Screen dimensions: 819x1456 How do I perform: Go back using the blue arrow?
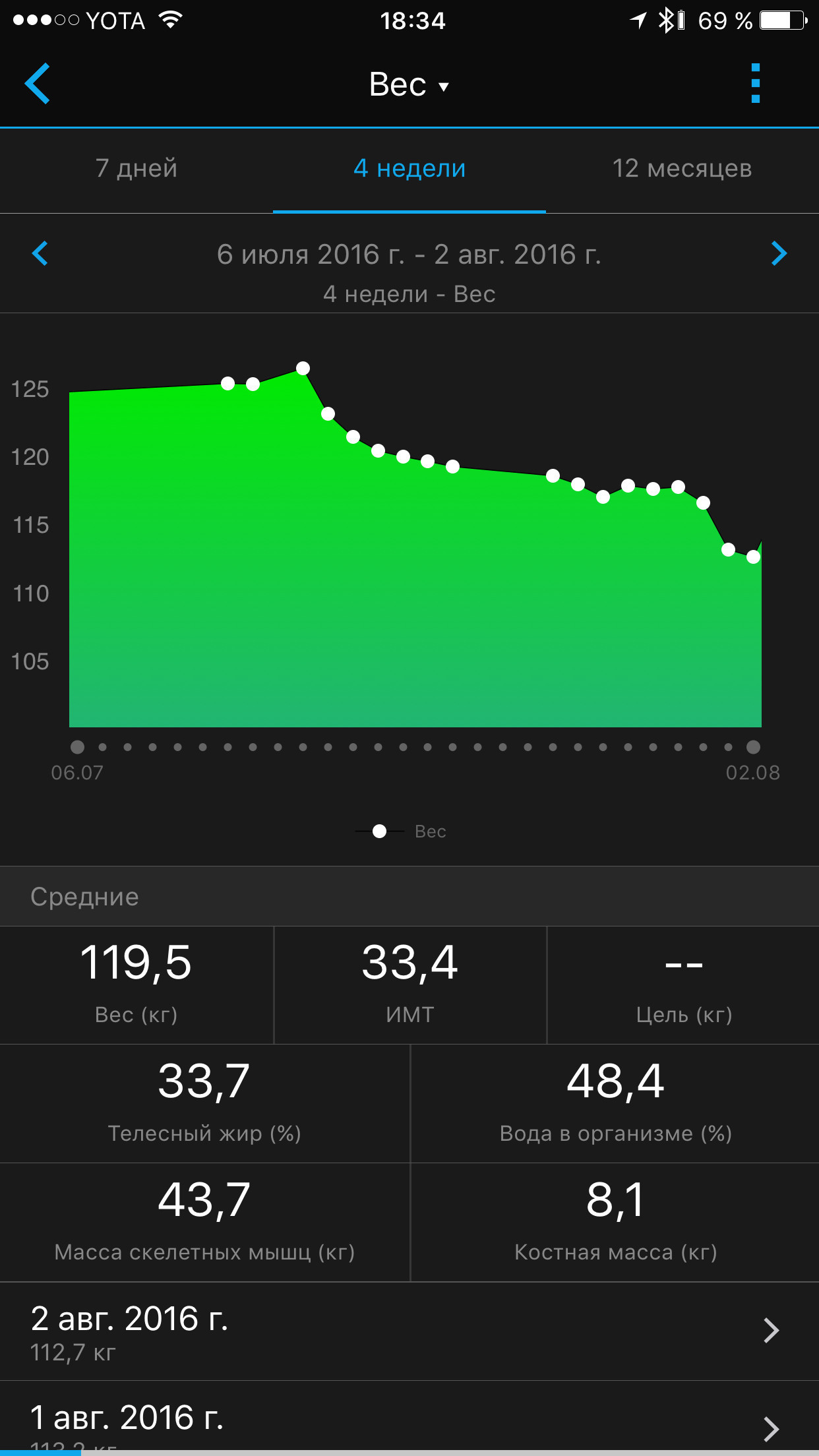[38, 84]
